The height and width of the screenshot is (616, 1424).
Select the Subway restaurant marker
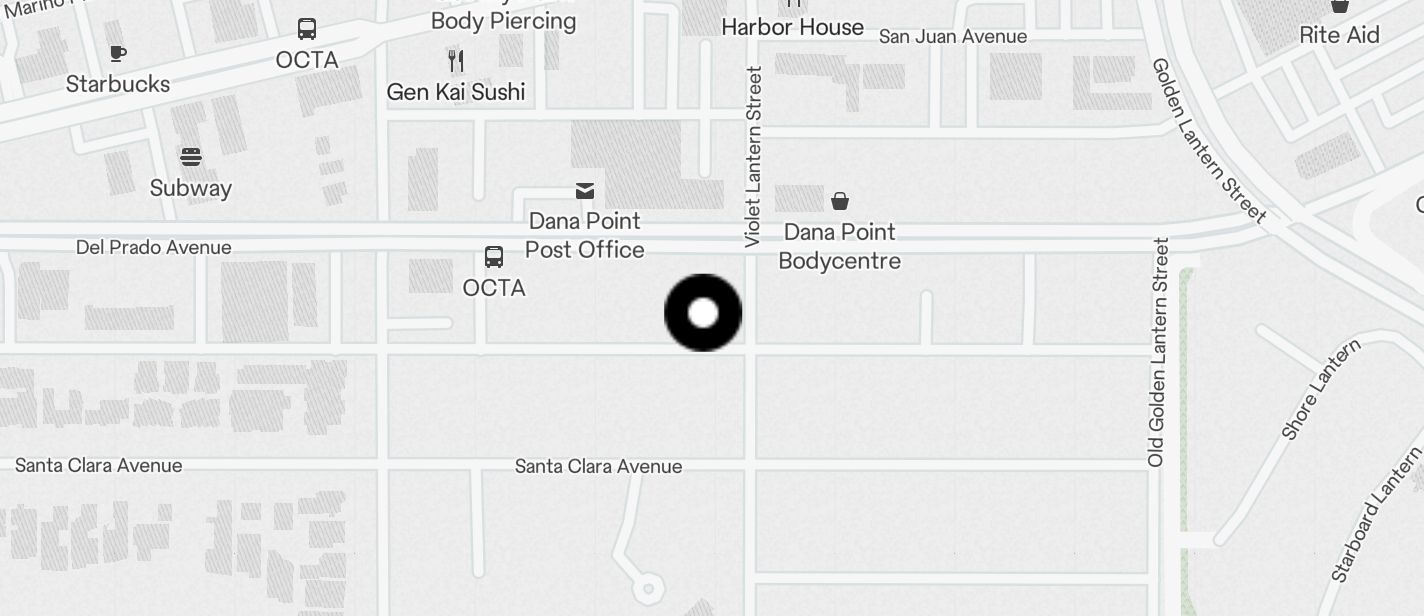[191, 157]
